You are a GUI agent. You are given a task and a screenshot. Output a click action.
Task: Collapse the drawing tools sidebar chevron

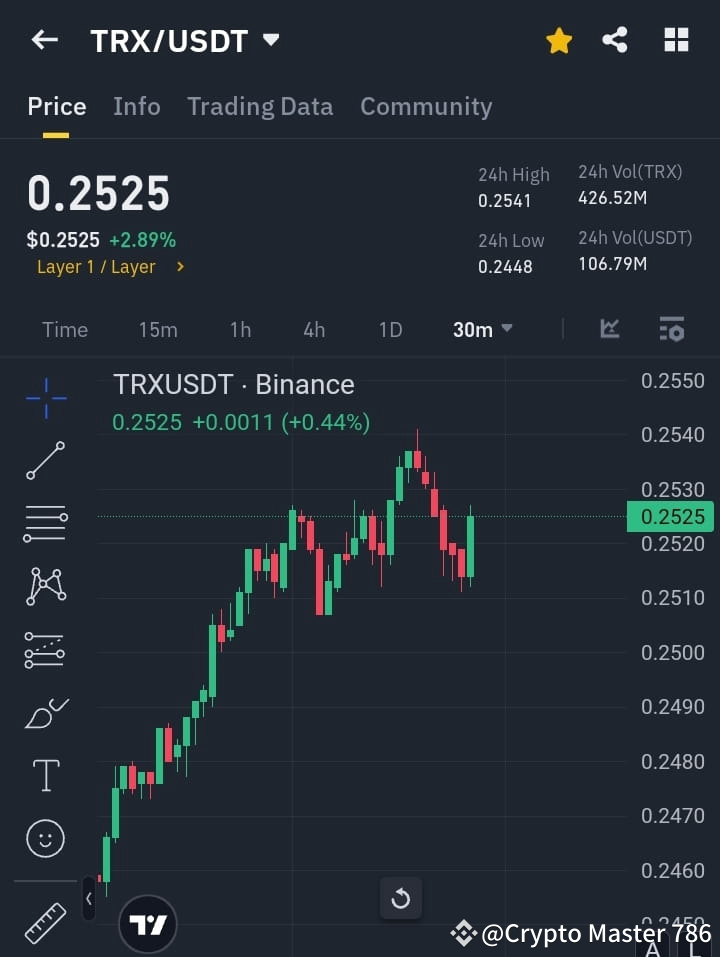point(88,899)
